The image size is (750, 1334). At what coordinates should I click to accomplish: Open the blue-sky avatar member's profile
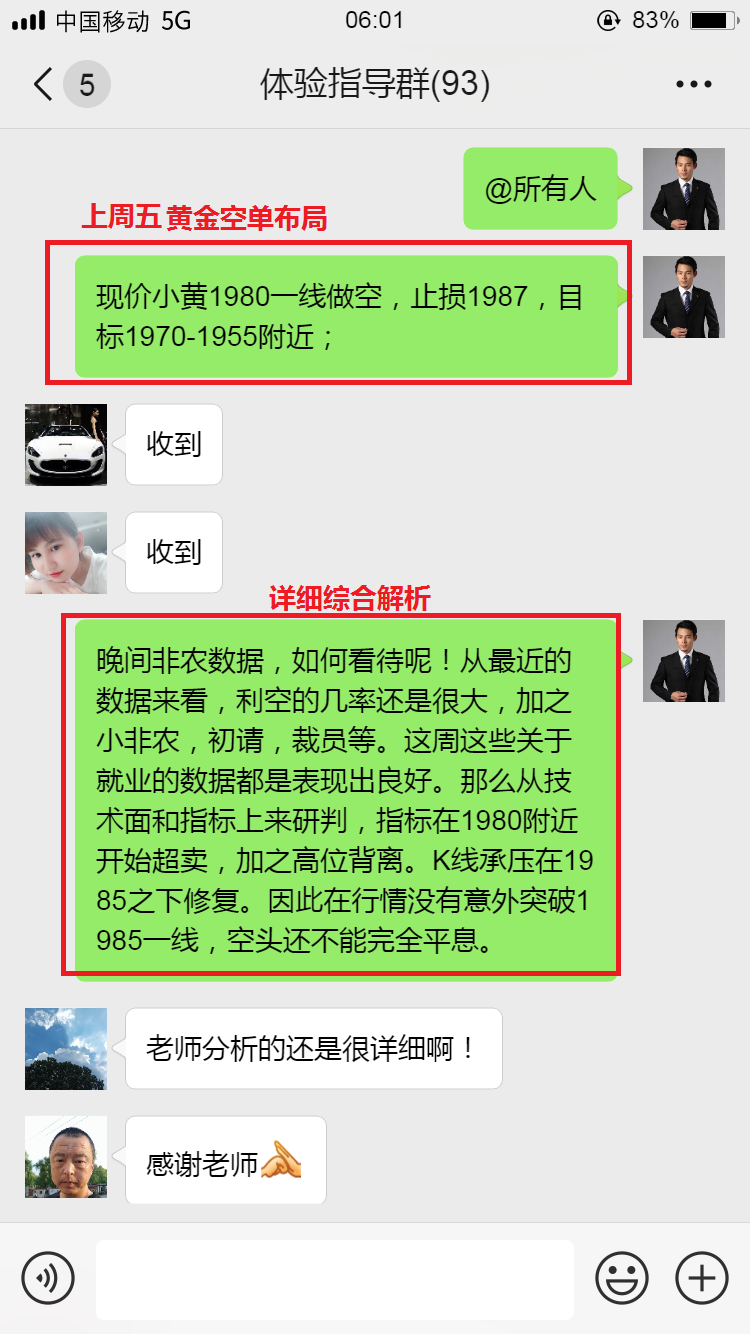(66, 1049)
